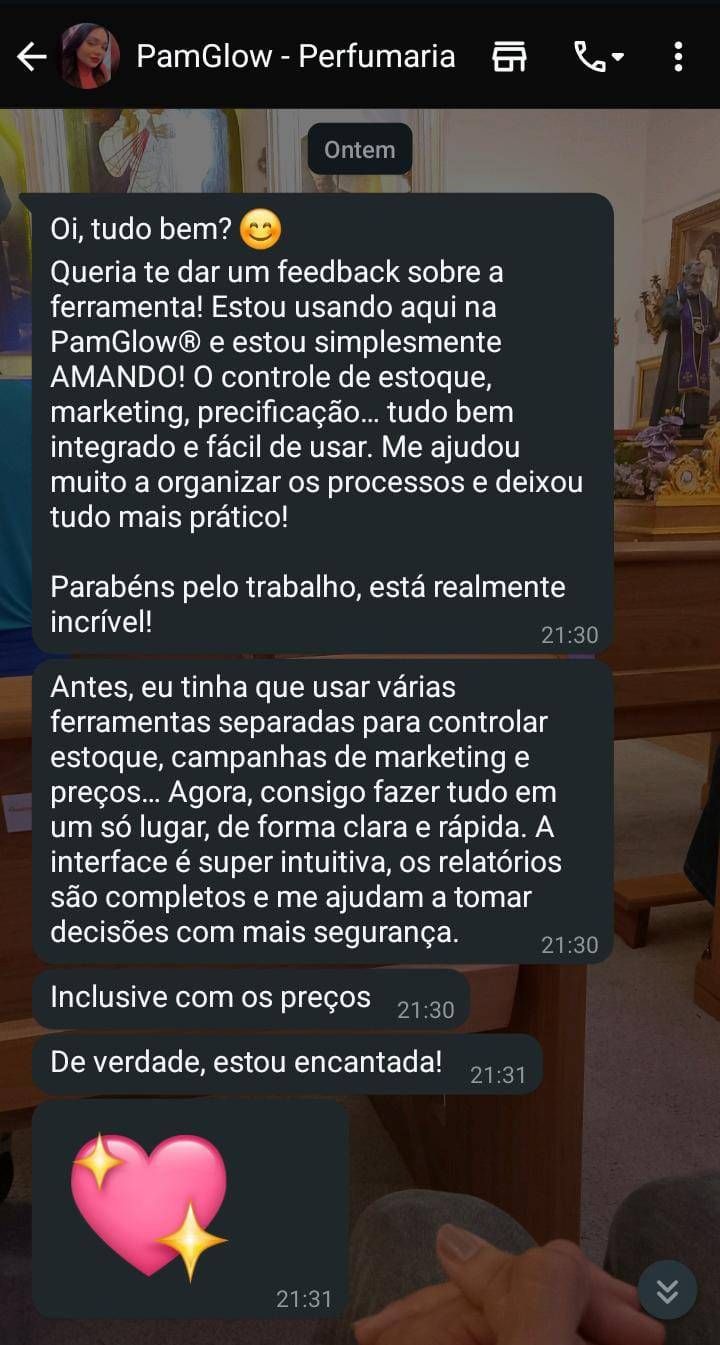Jump to the latest messages
The height and width of the screenshot is (1345, 720).
tap(667, 1291)
